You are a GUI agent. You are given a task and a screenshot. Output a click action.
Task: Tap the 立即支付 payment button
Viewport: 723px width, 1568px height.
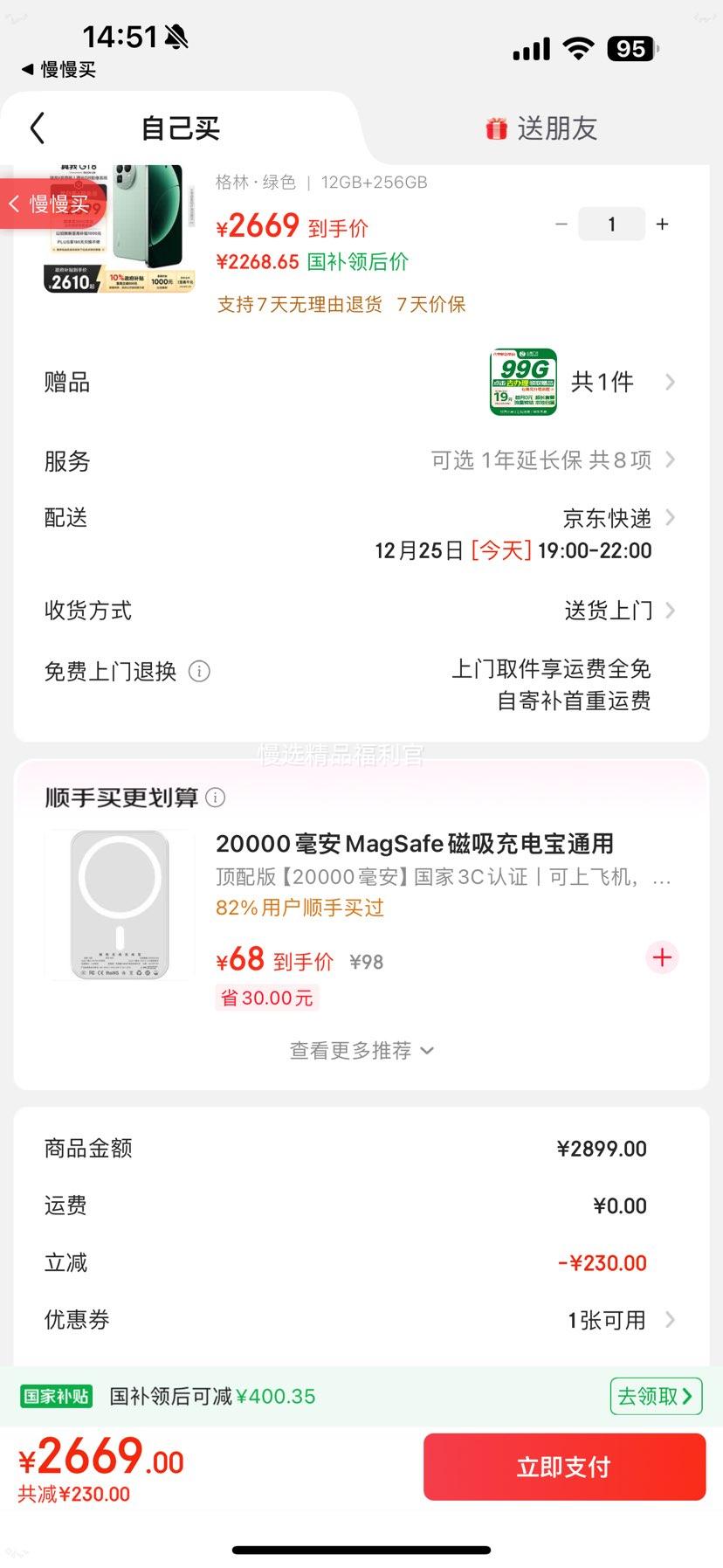point(563,1467)
